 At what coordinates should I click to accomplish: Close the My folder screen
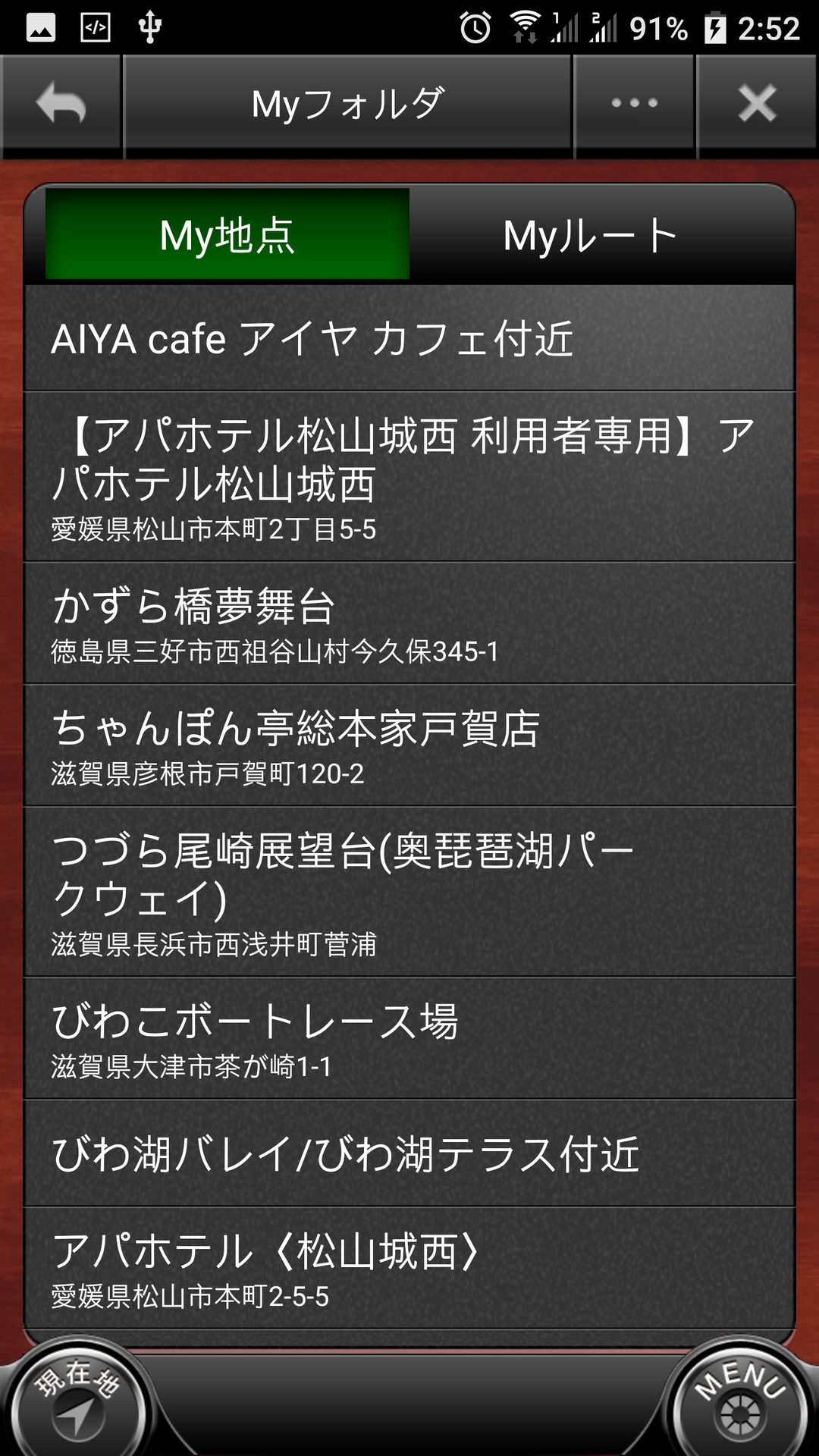(757, 104)
